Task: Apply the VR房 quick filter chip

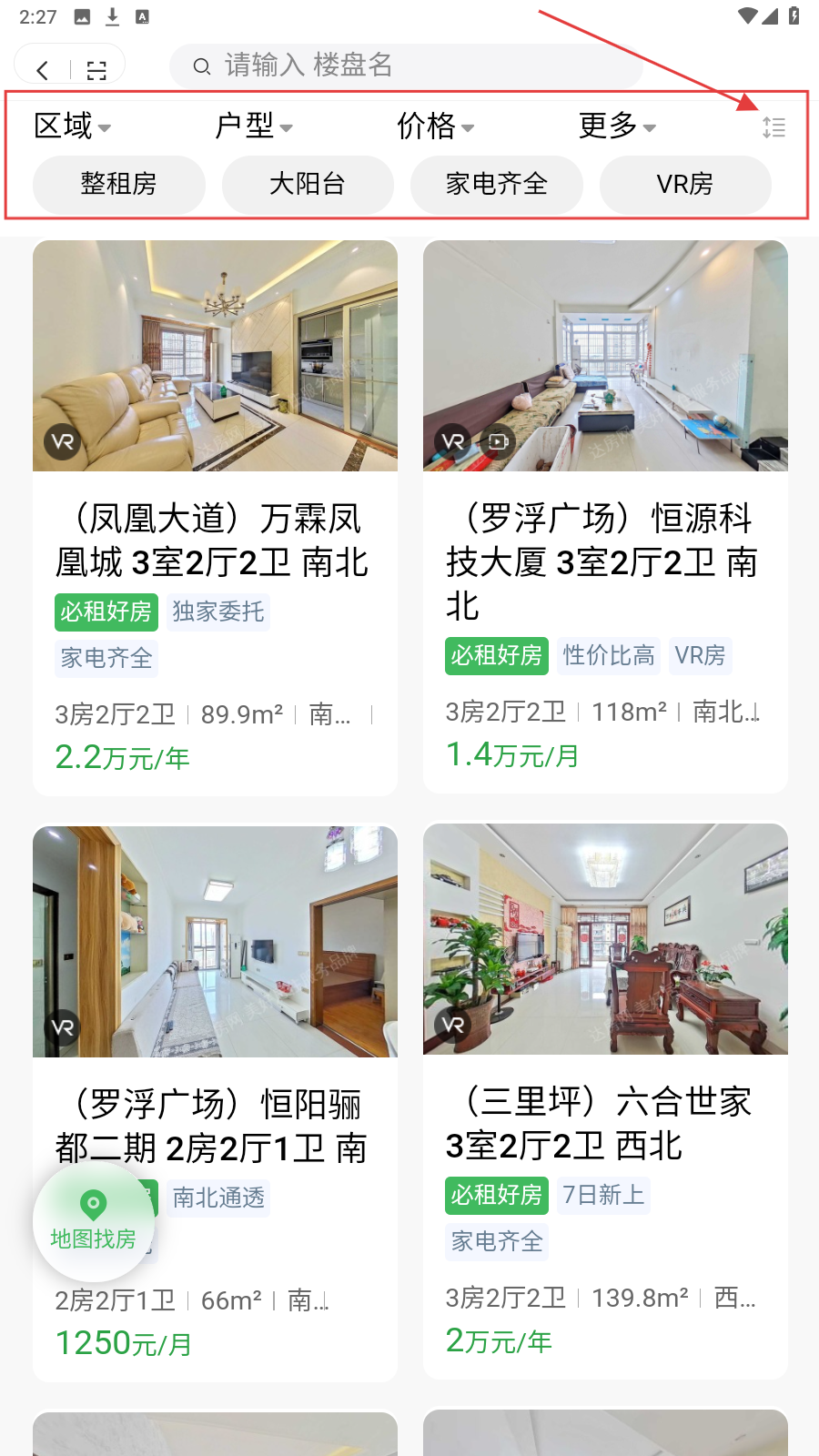Action: (684, 184)
